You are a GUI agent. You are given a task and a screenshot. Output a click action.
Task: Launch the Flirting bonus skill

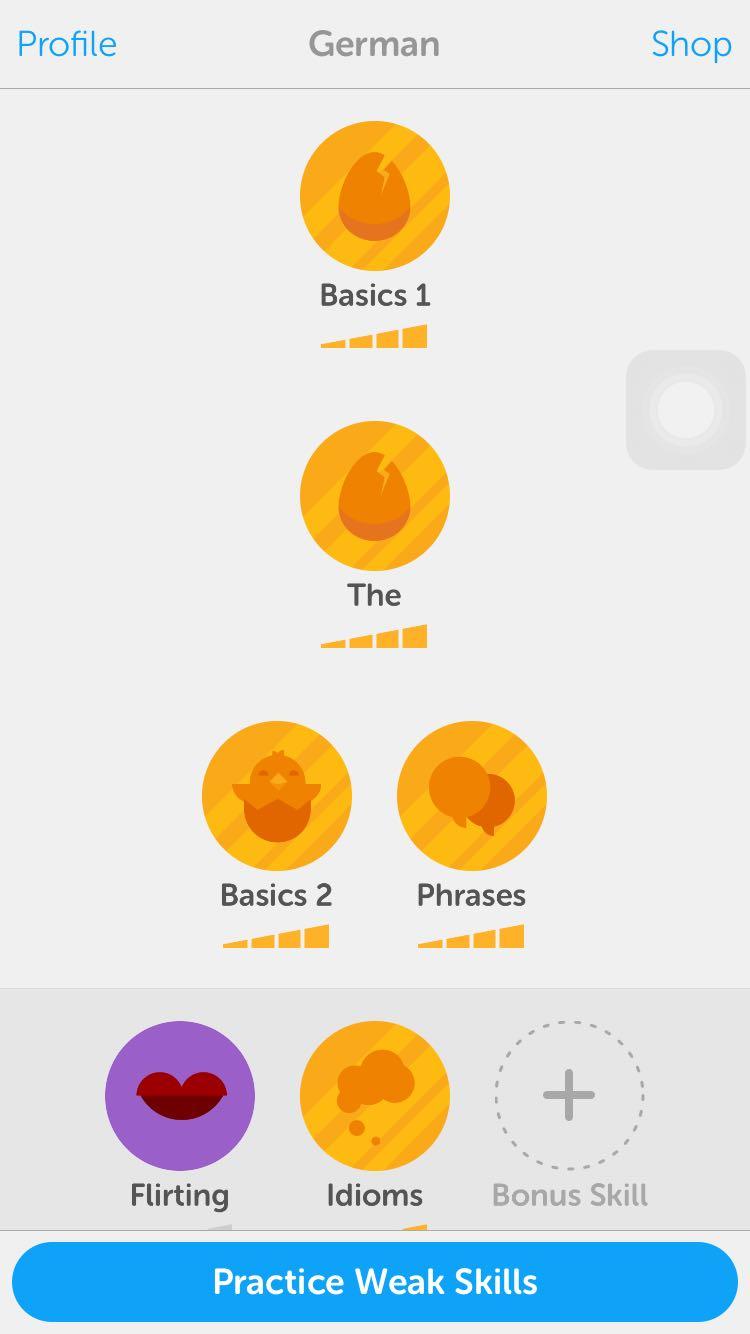[x=180, y=1096]
